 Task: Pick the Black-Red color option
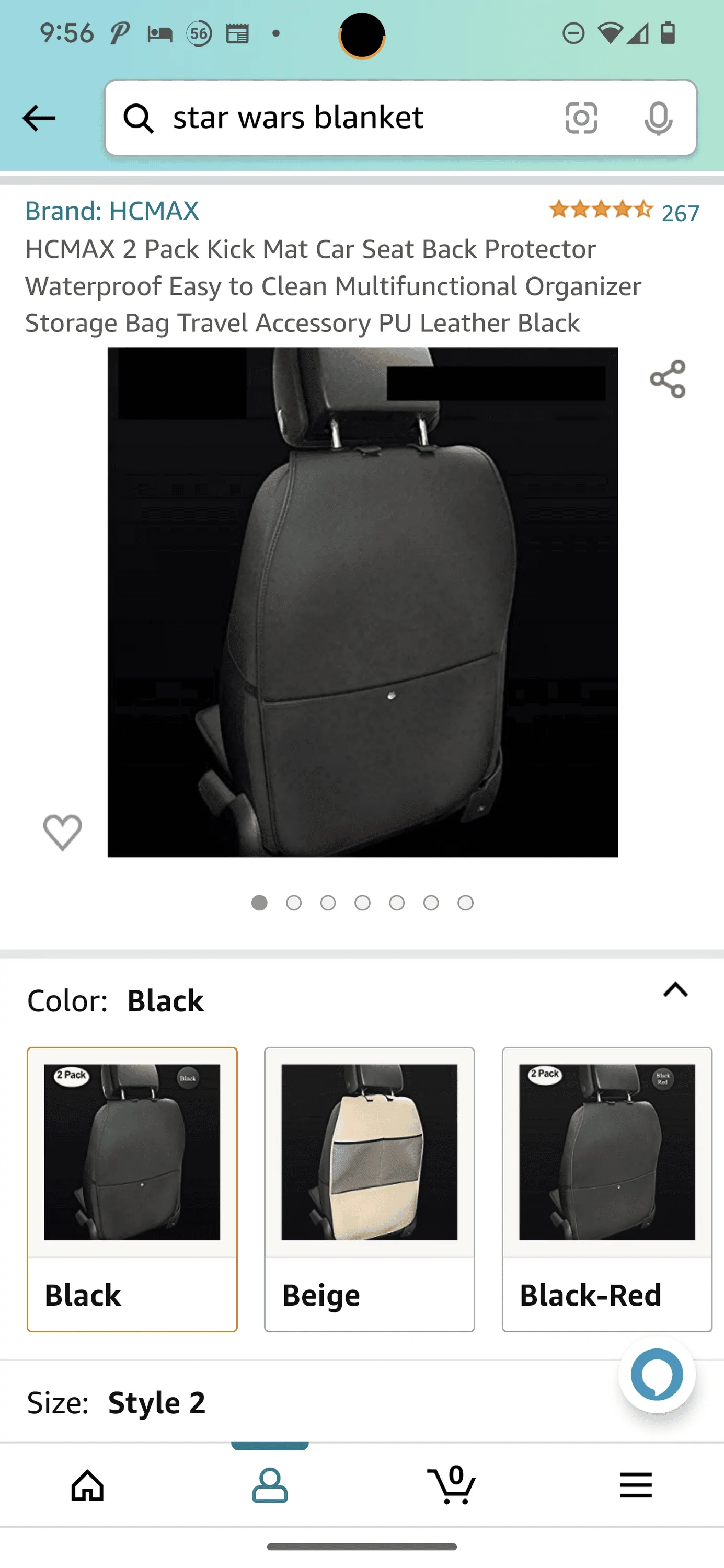pyautogui.click(x=606, y=1189)
